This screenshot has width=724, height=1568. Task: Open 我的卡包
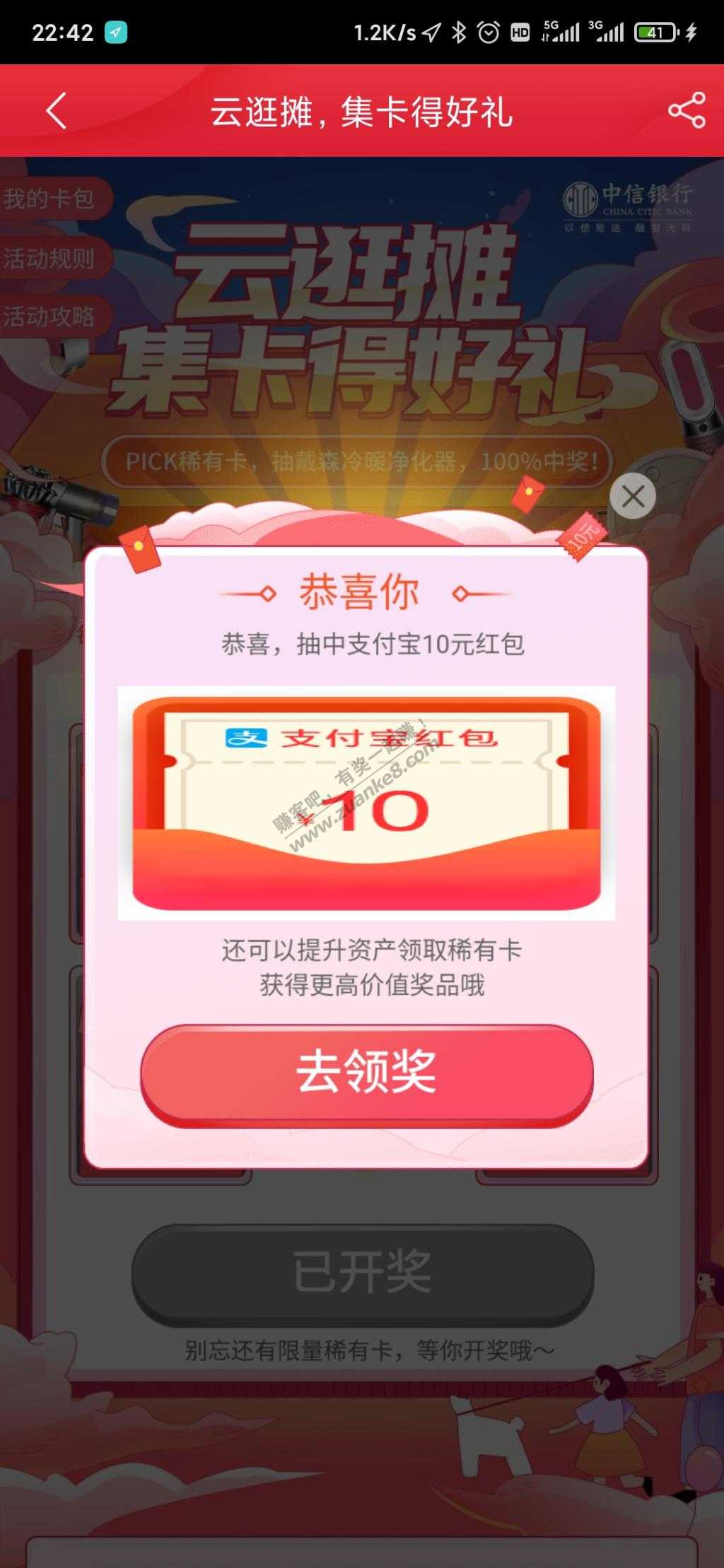click(51, 199)
